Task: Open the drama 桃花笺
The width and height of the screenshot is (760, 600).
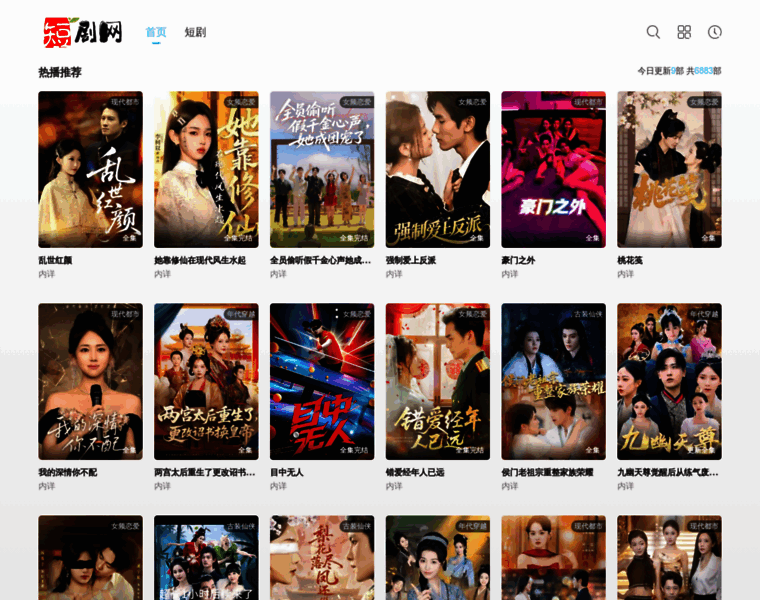Action: 669,170
